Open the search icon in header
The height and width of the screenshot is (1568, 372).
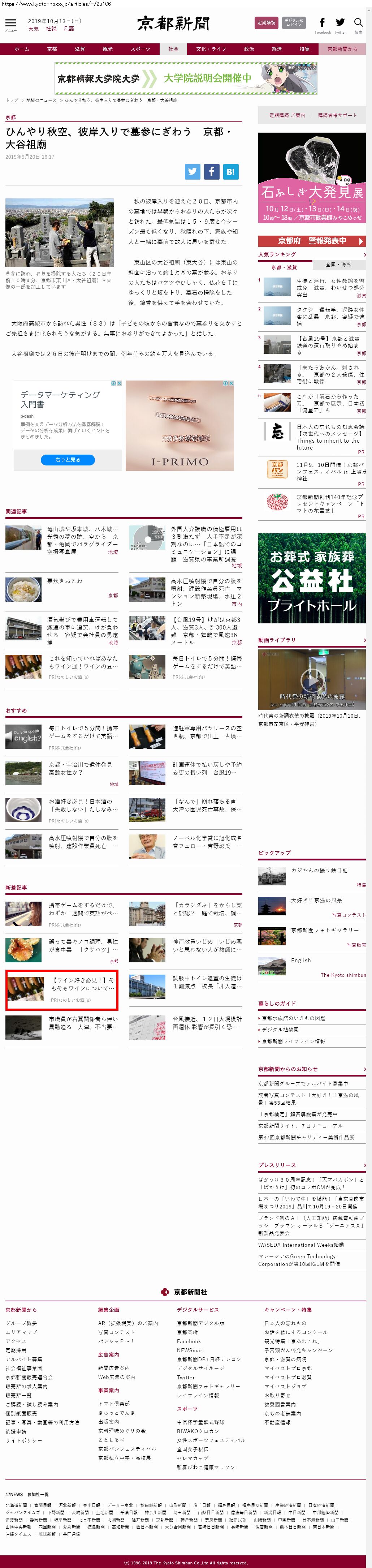[358, 23]
